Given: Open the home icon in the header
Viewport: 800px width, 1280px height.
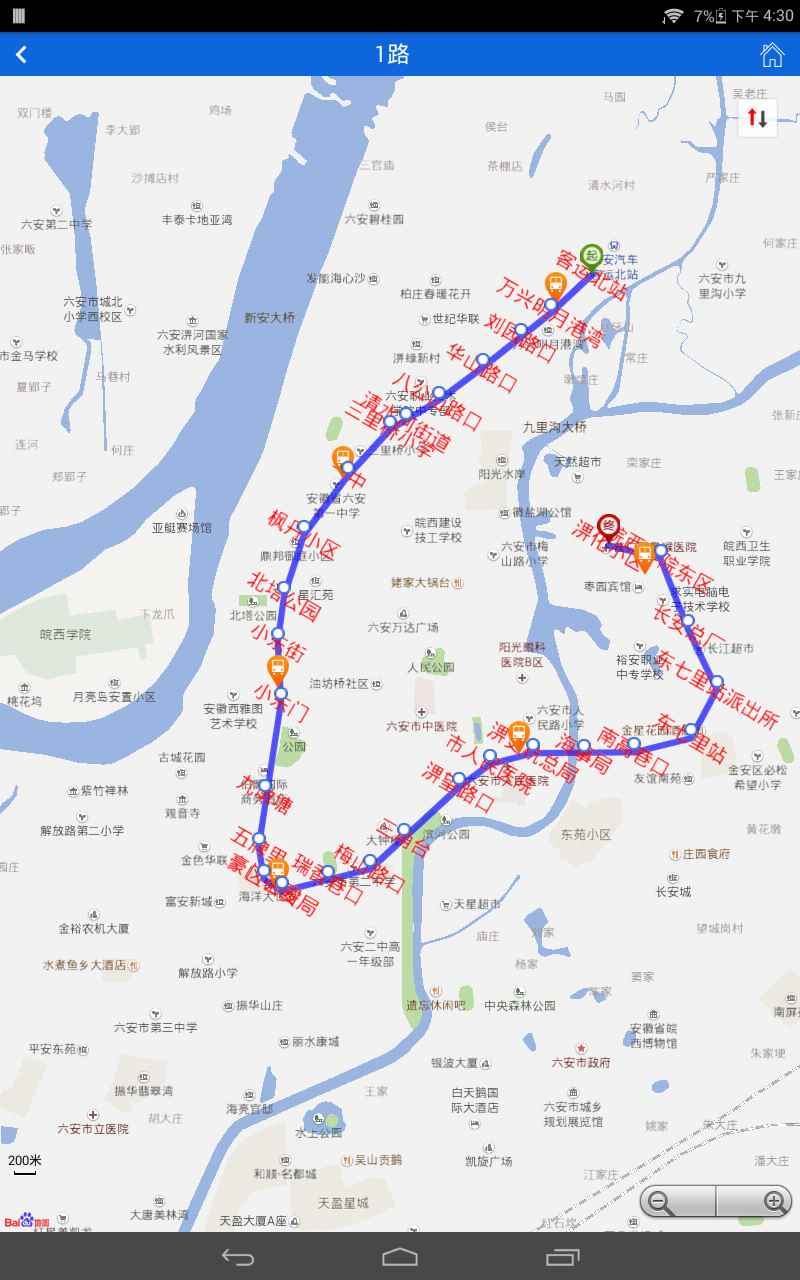Looking at the screenshot, I should pos(772,54).
